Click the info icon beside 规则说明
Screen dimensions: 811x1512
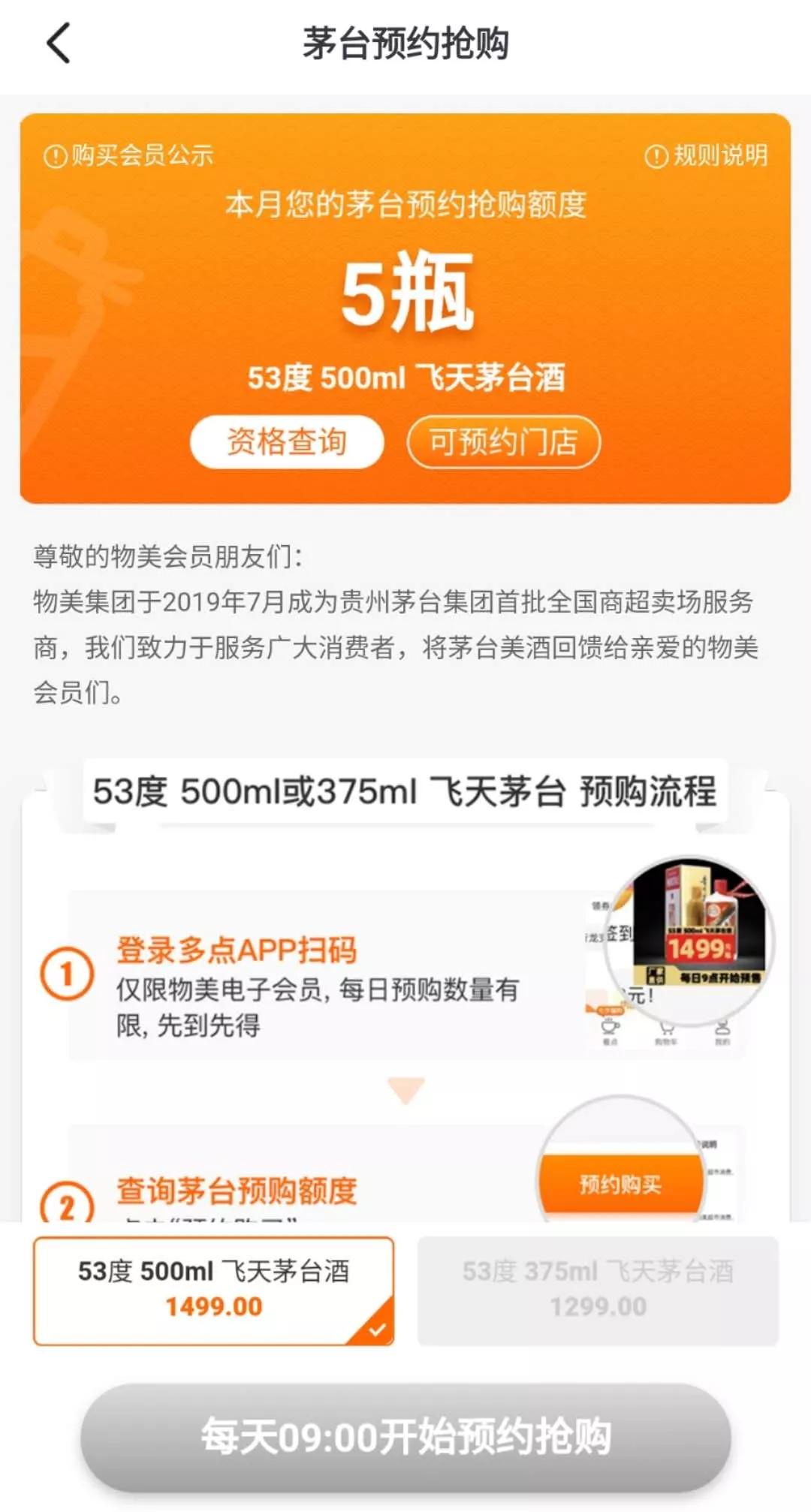656,155
